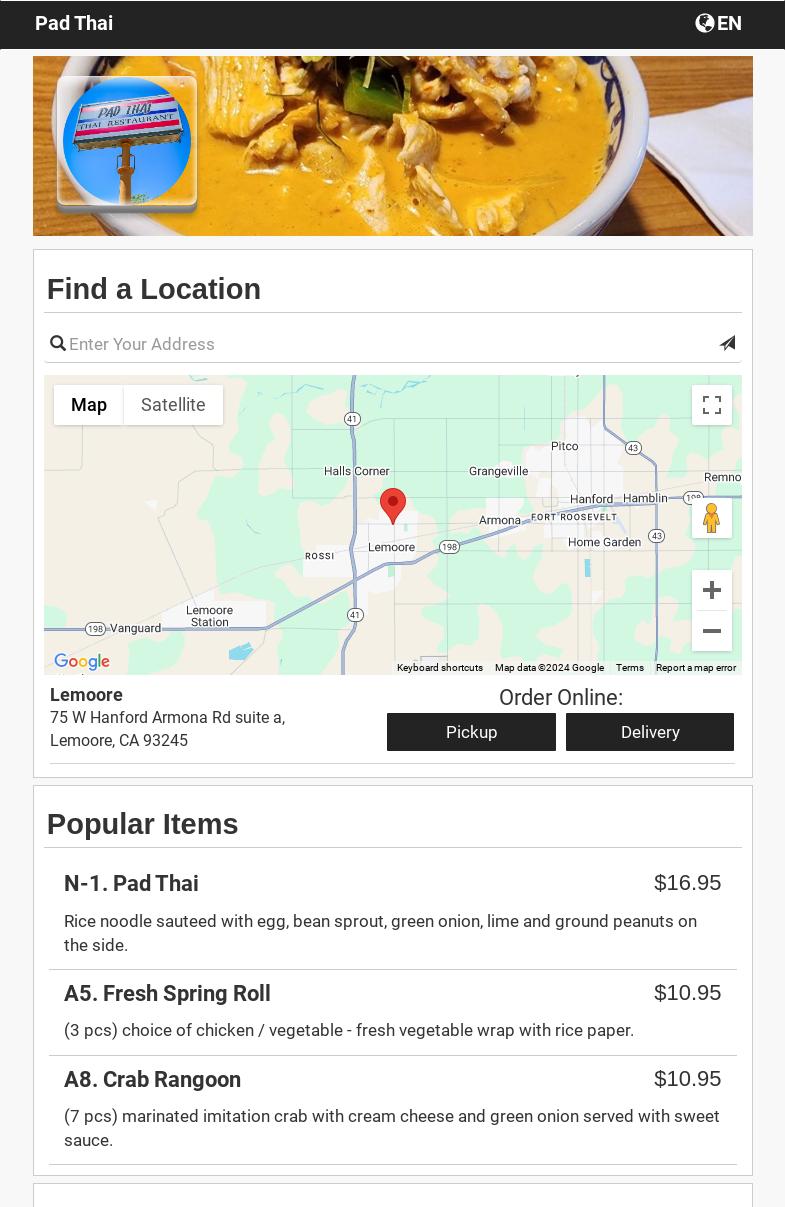Go to Pad Thai home title
785x1207 pixels.
click(x=74, y=23)
